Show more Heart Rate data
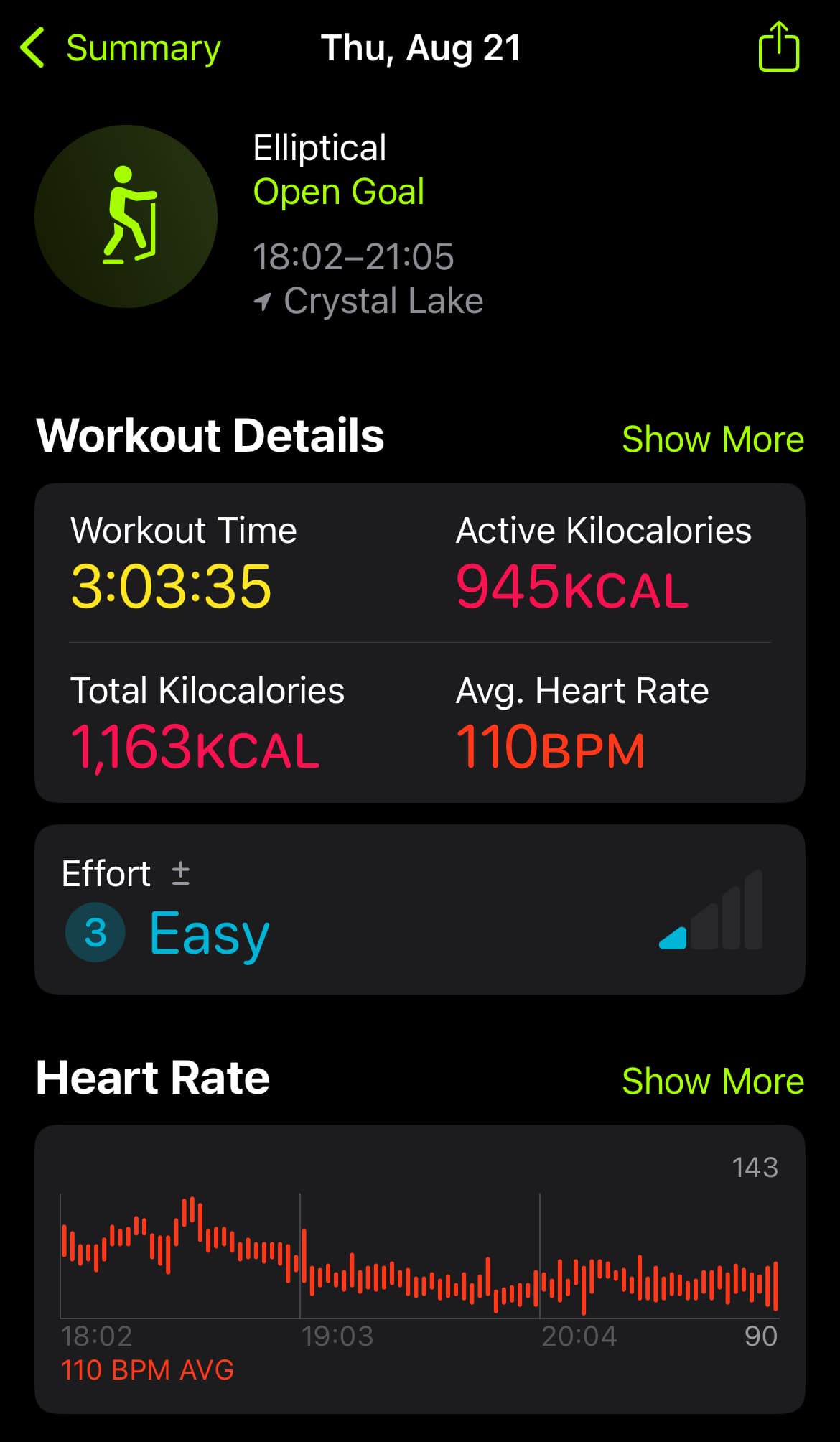 [x=712, y=1081]
